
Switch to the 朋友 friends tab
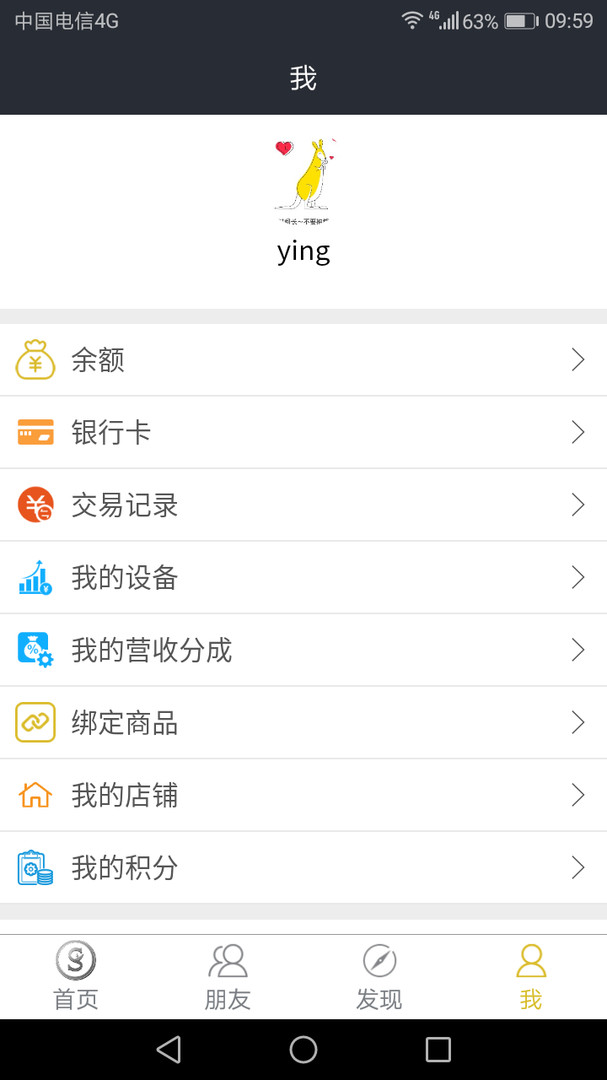pyautogui.click(x=228, y=976)
